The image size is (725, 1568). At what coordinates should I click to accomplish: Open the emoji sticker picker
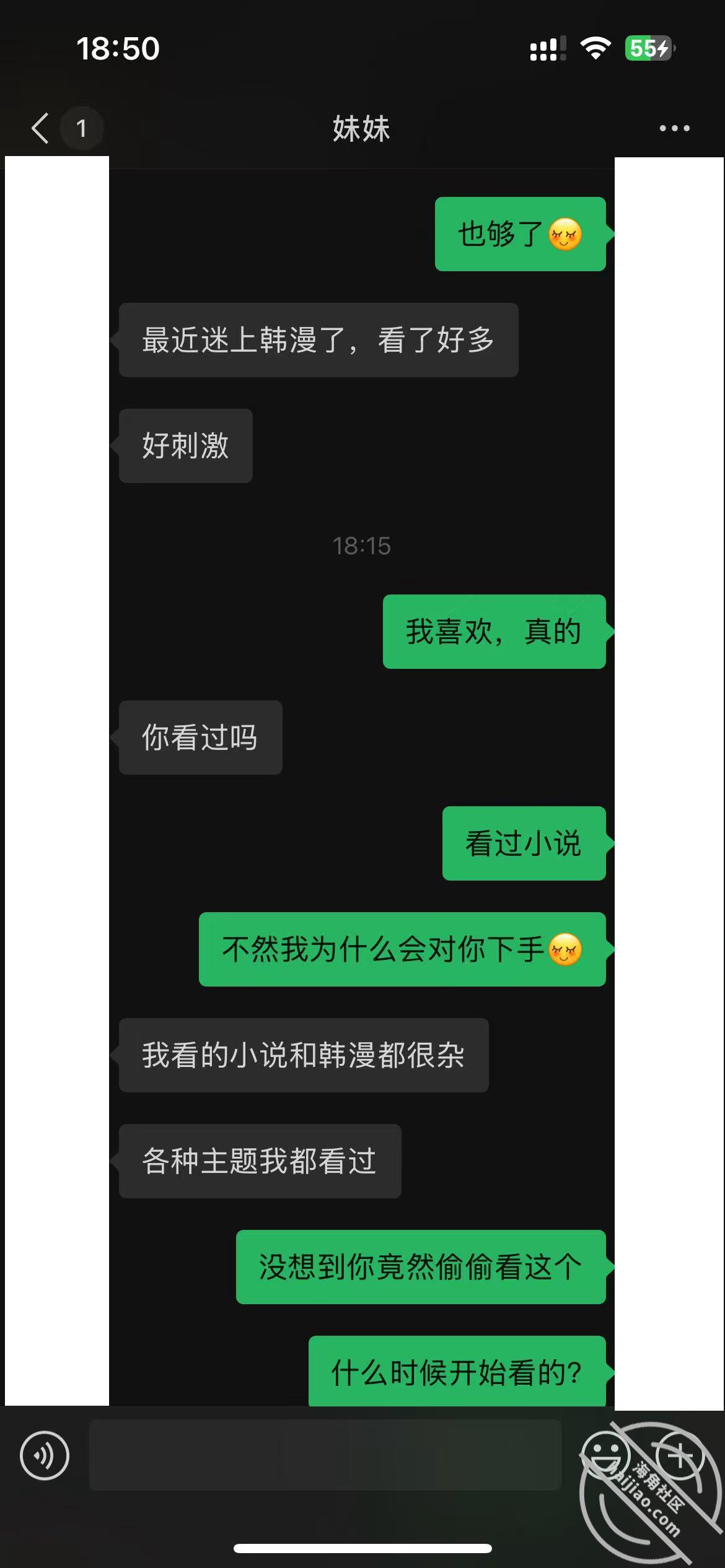(x=605, y=1455)
